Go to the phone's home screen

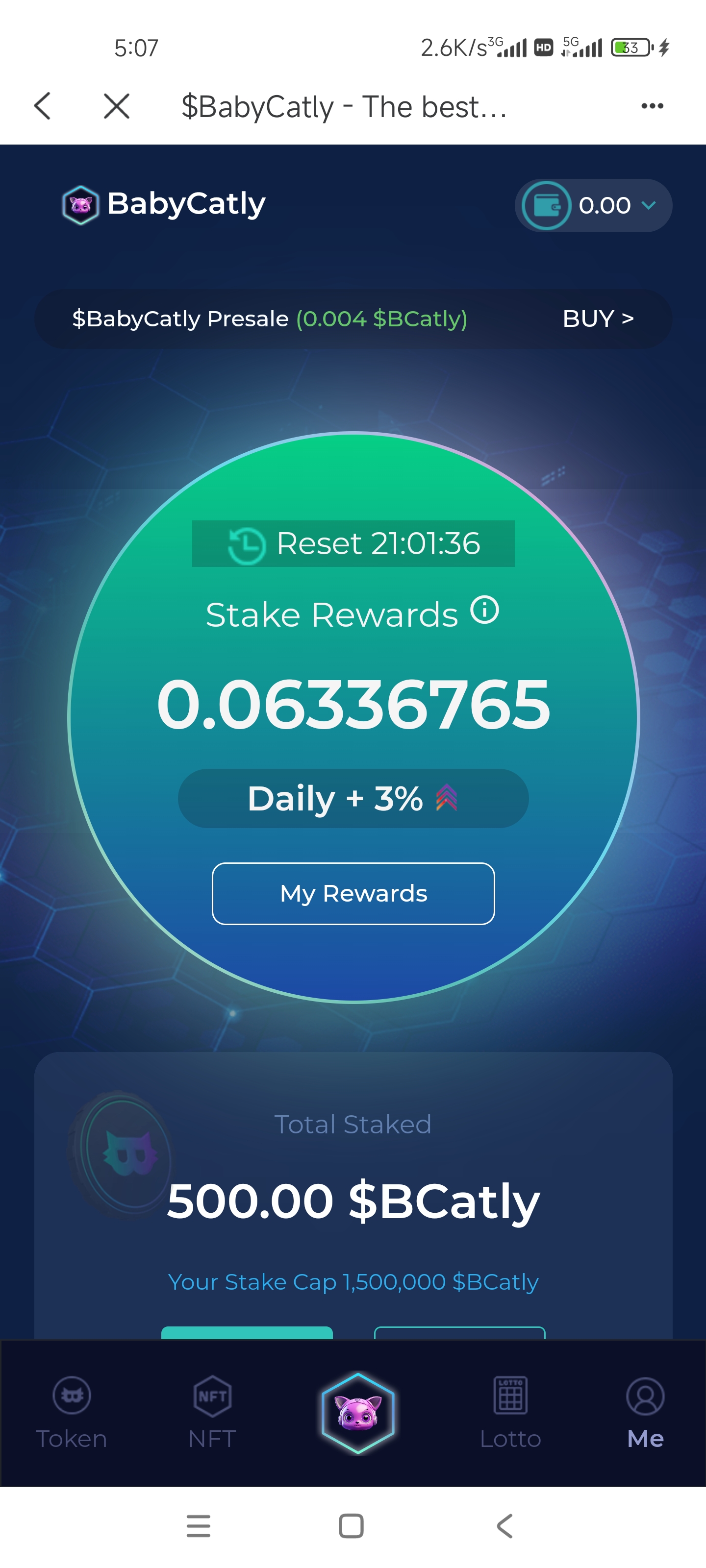351,1526
